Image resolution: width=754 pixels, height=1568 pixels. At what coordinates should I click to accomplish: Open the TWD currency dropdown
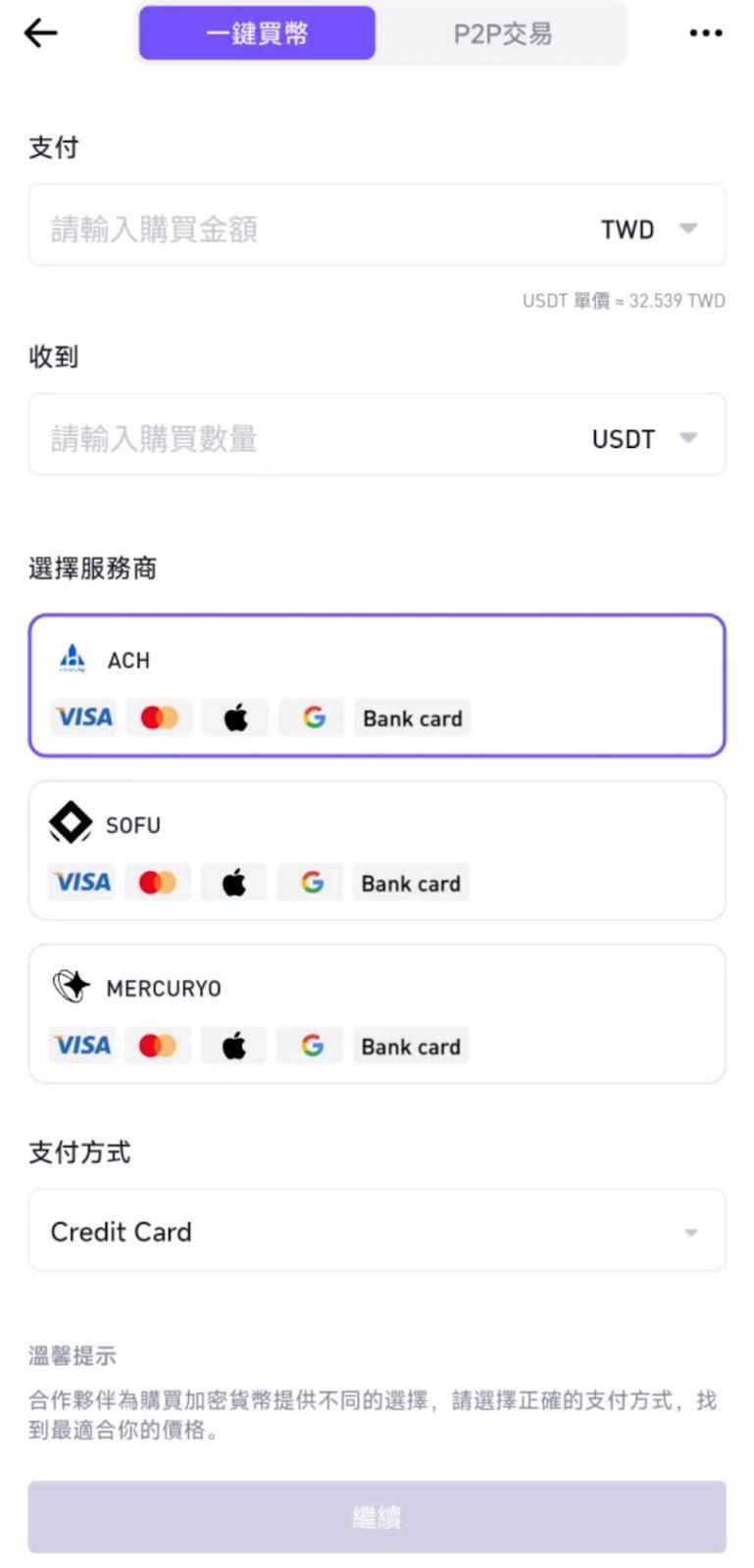point(649,229)
